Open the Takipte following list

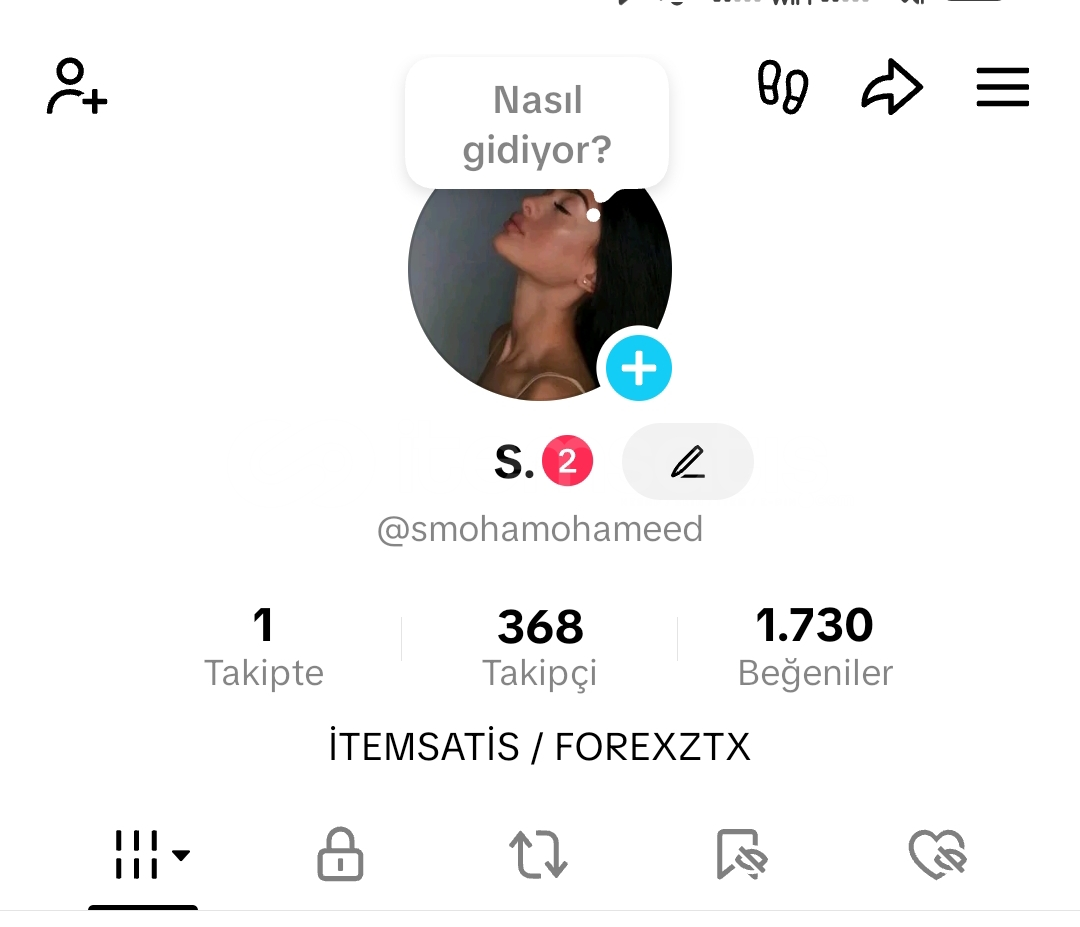tap(263, 647)
